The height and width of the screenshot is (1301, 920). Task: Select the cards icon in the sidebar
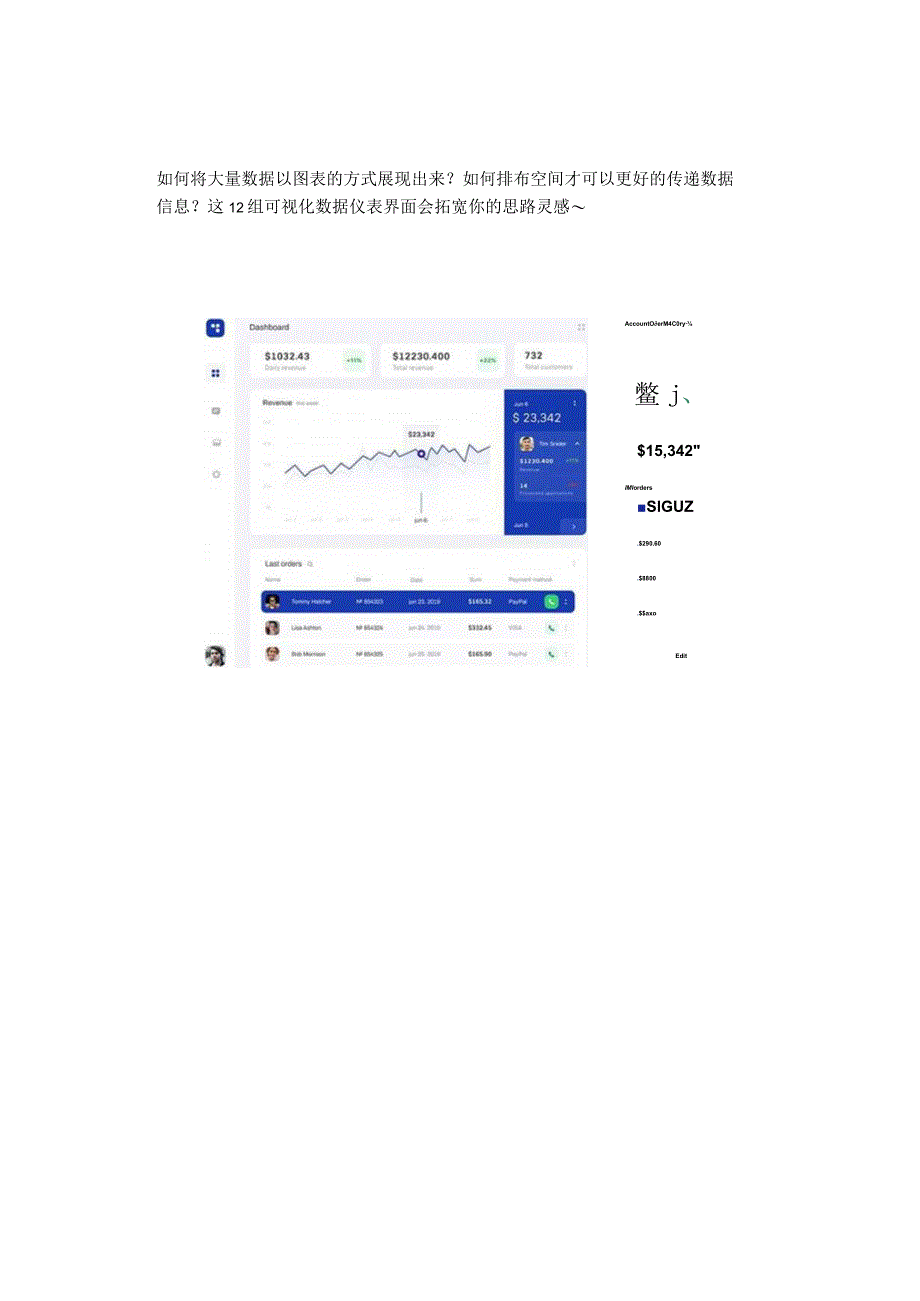(216, 412)
